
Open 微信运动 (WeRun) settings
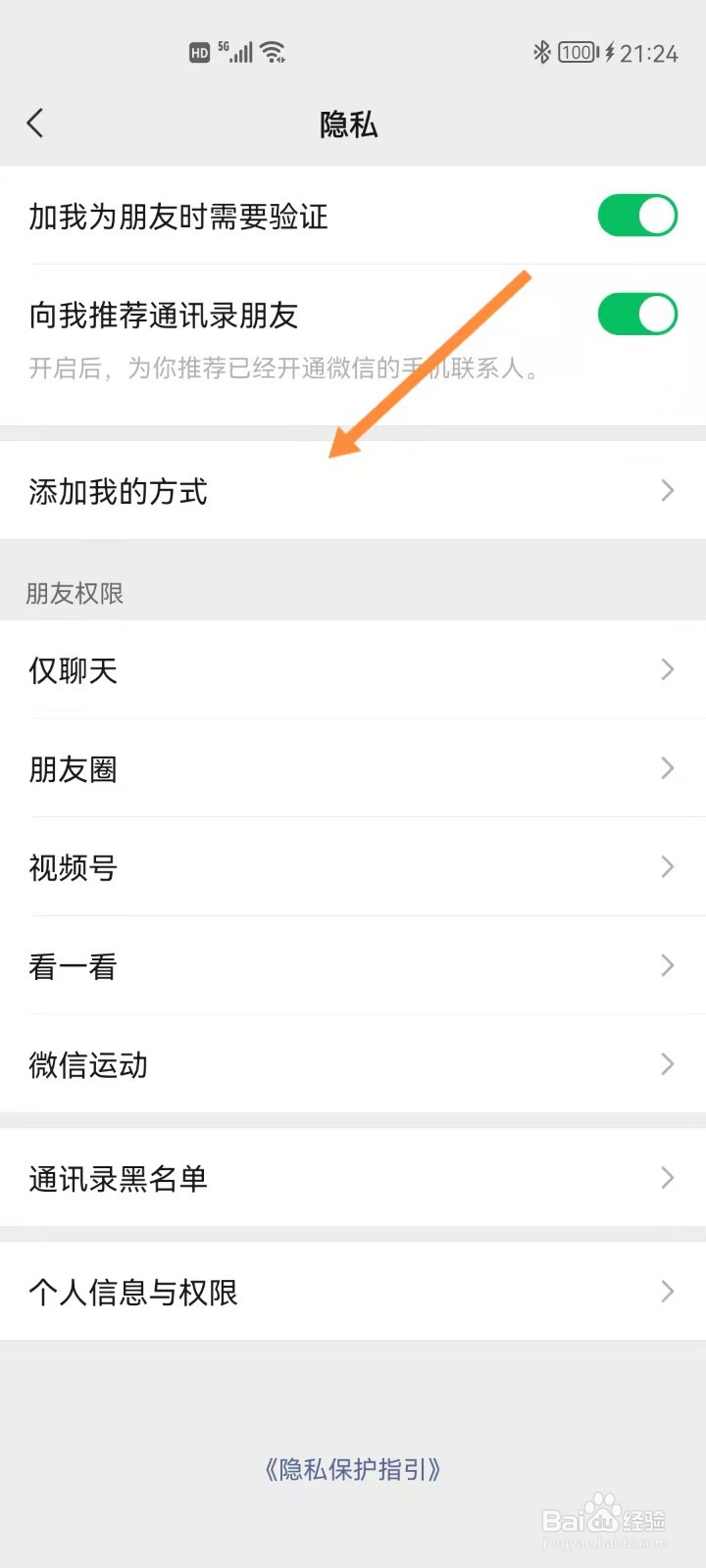353,1065
